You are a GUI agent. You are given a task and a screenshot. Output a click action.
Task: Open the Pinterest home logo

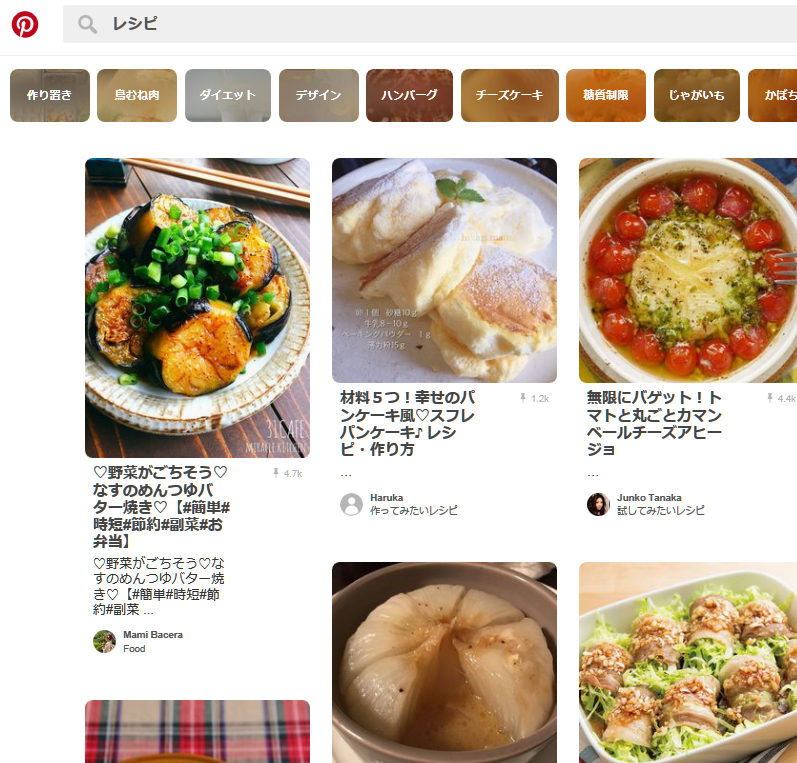tap(25, 24)
